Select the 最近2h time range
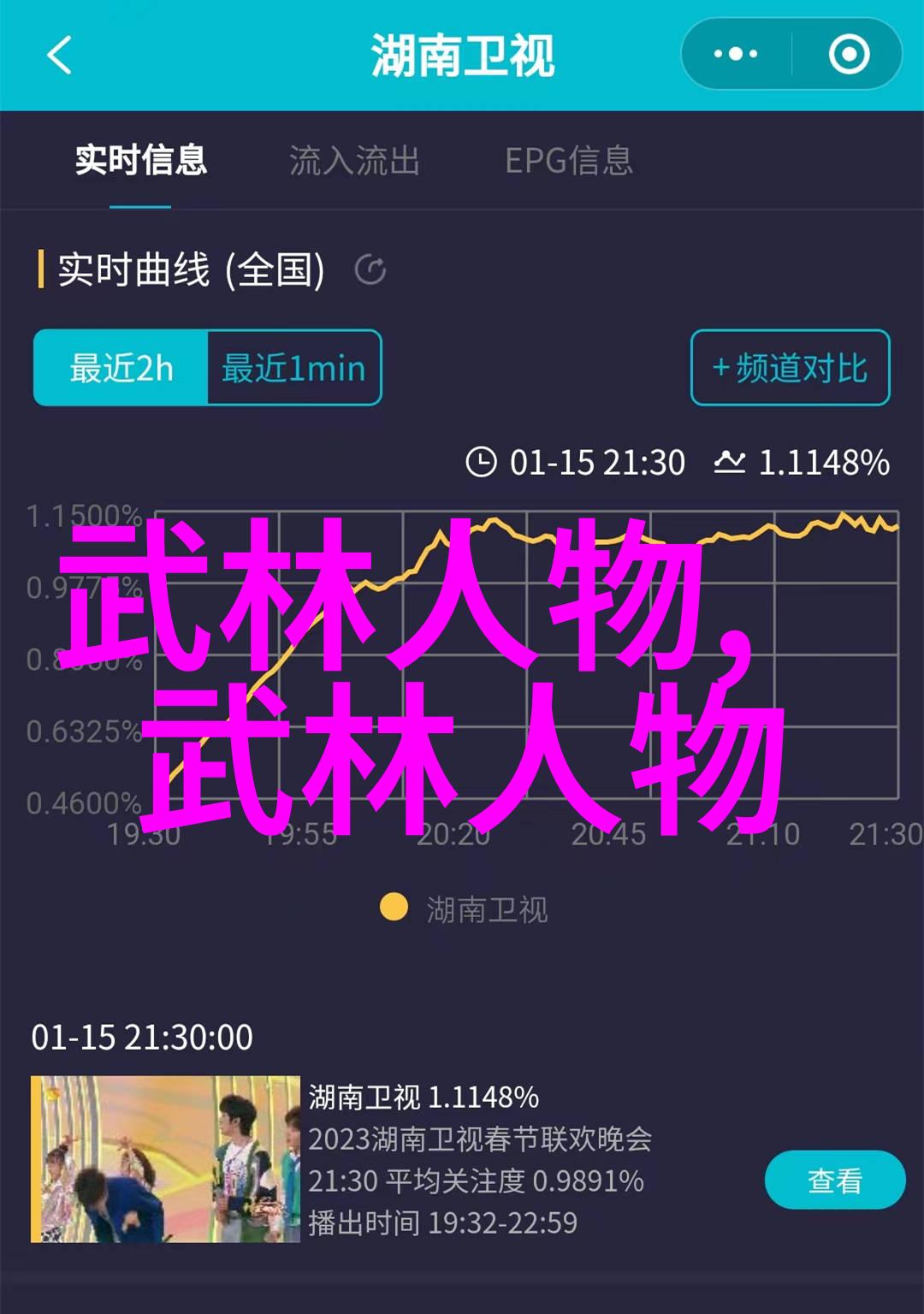 pyautogui.click(x=121, y=368)
